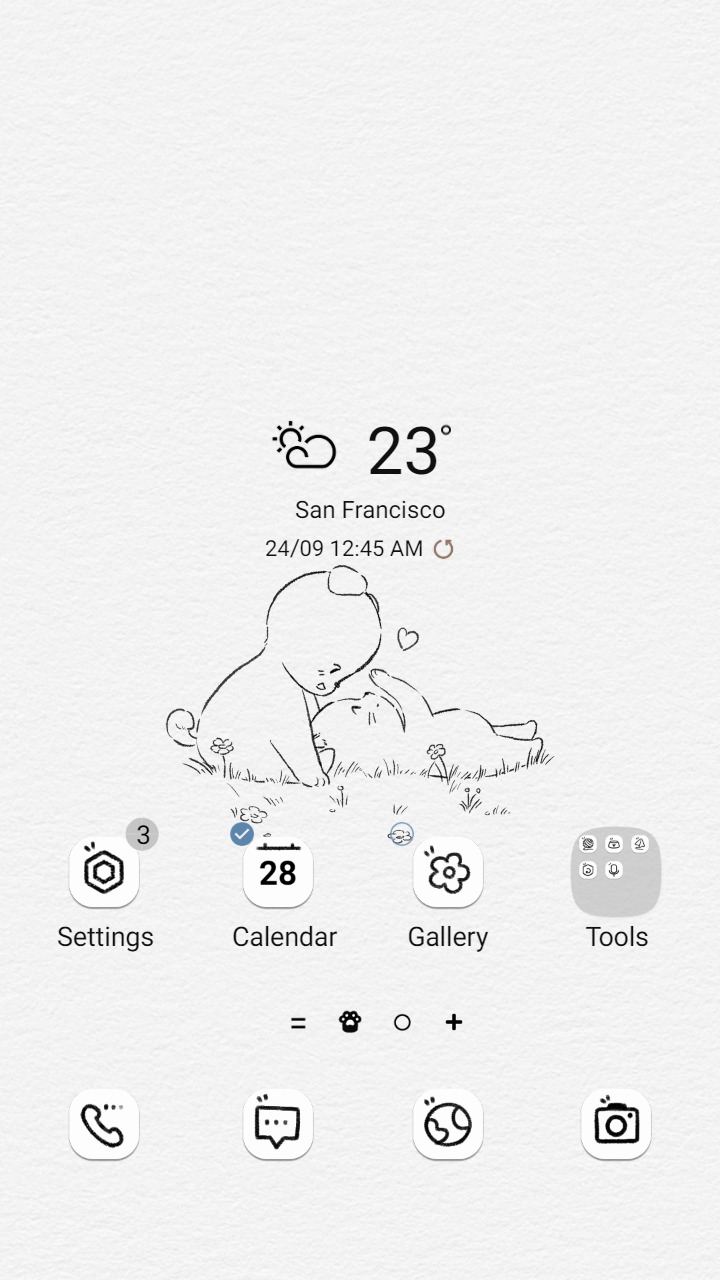Tap the yarn-ball mini icon in Tools folder
The image size is (720, 1280).
pos(588,843)
